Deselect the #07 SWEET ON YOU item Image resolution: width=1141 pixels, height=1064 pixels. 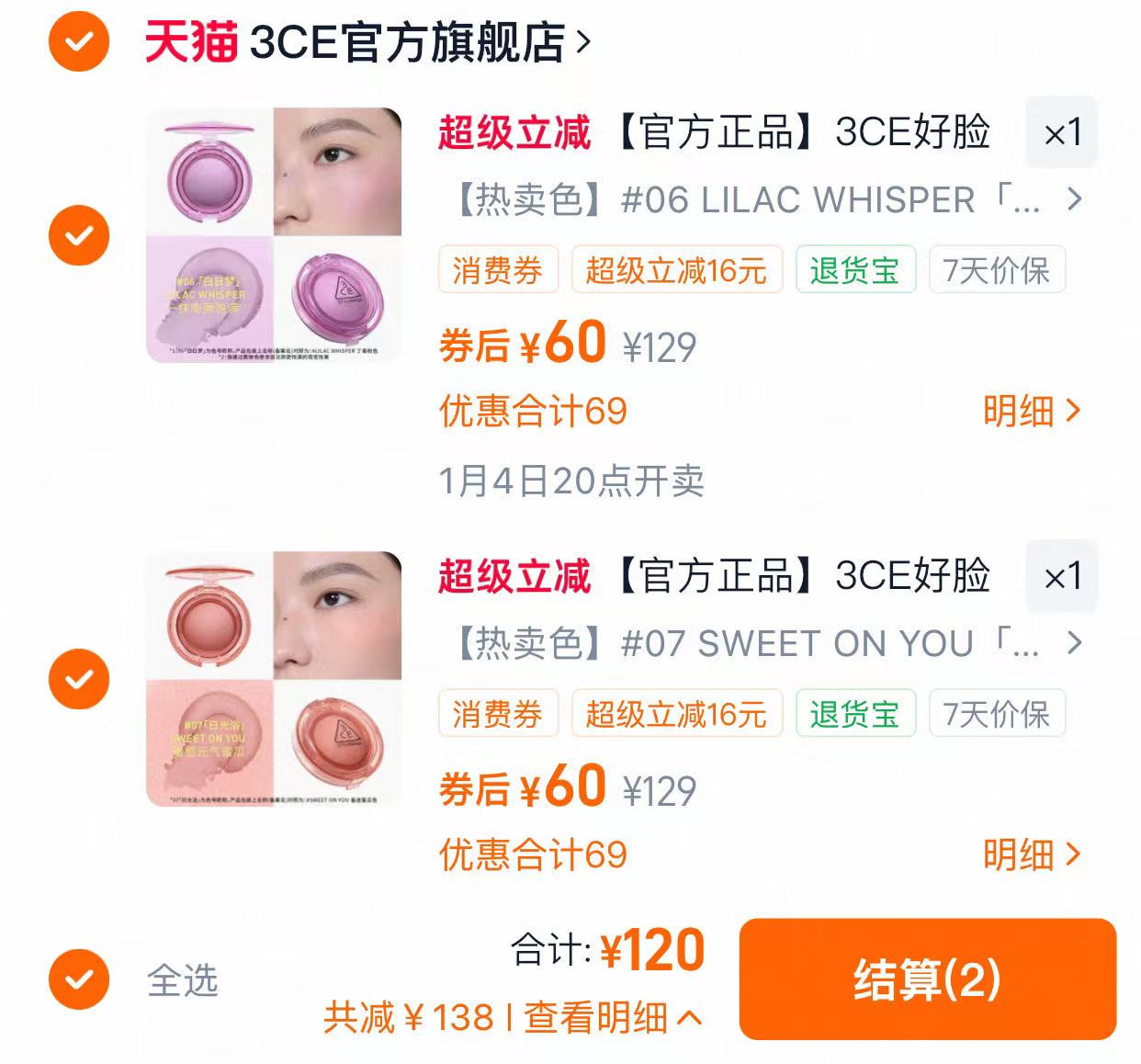79,679
